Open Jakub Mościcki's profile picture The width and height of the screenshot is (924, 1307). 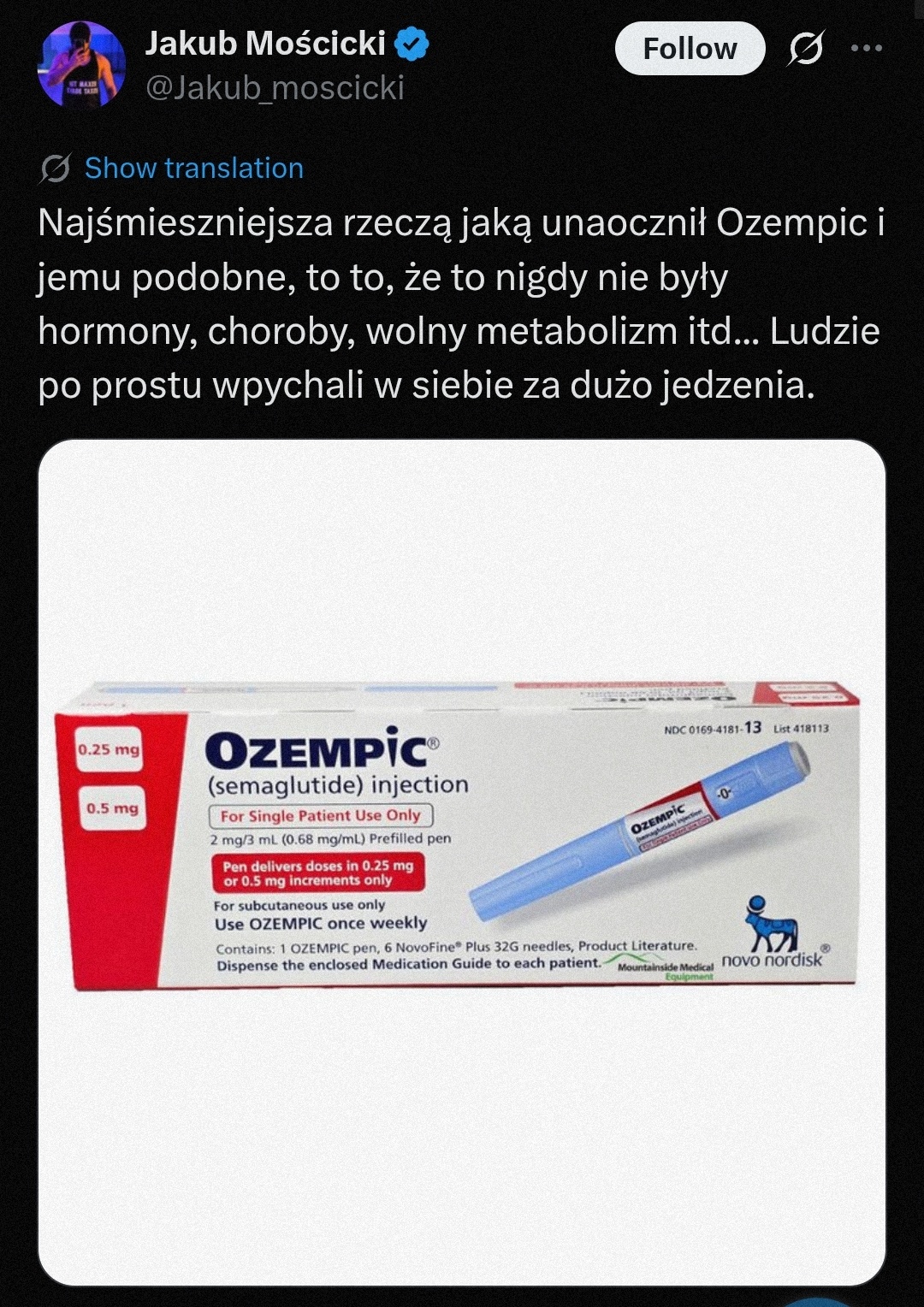(x=82, y=65)
